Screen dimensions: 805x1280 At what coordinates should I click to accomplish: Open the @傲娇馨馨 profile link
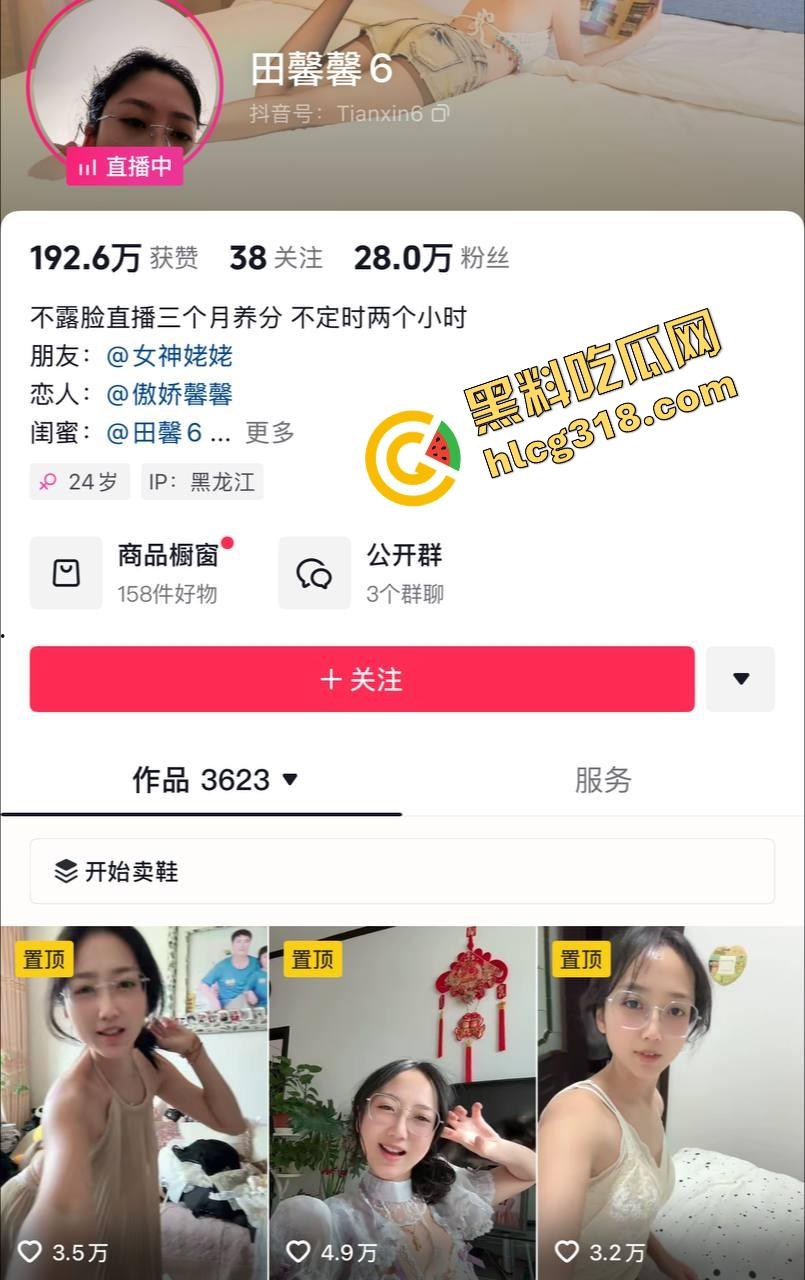(169, 394)
